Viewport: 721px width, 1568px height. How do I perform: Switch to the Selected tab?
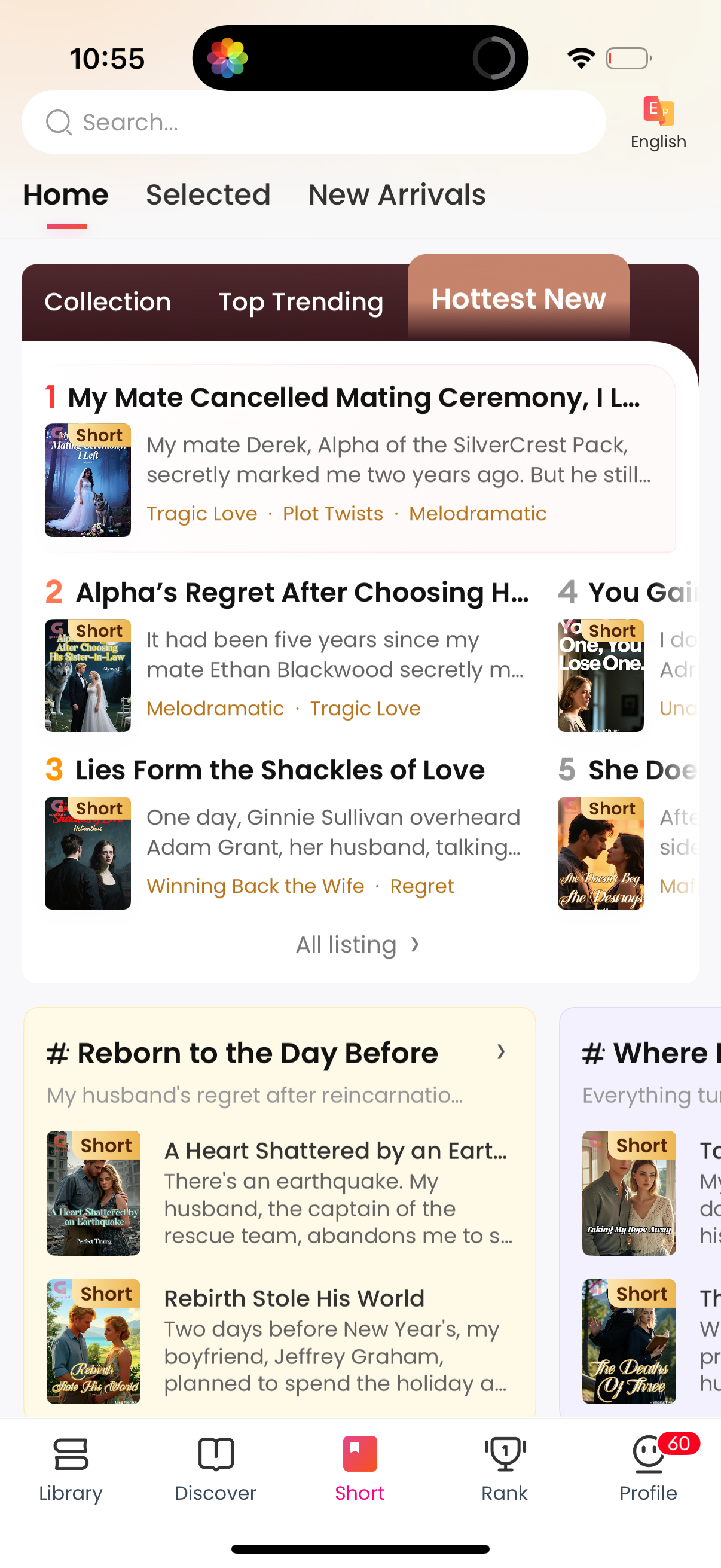(x=208, y=195)
